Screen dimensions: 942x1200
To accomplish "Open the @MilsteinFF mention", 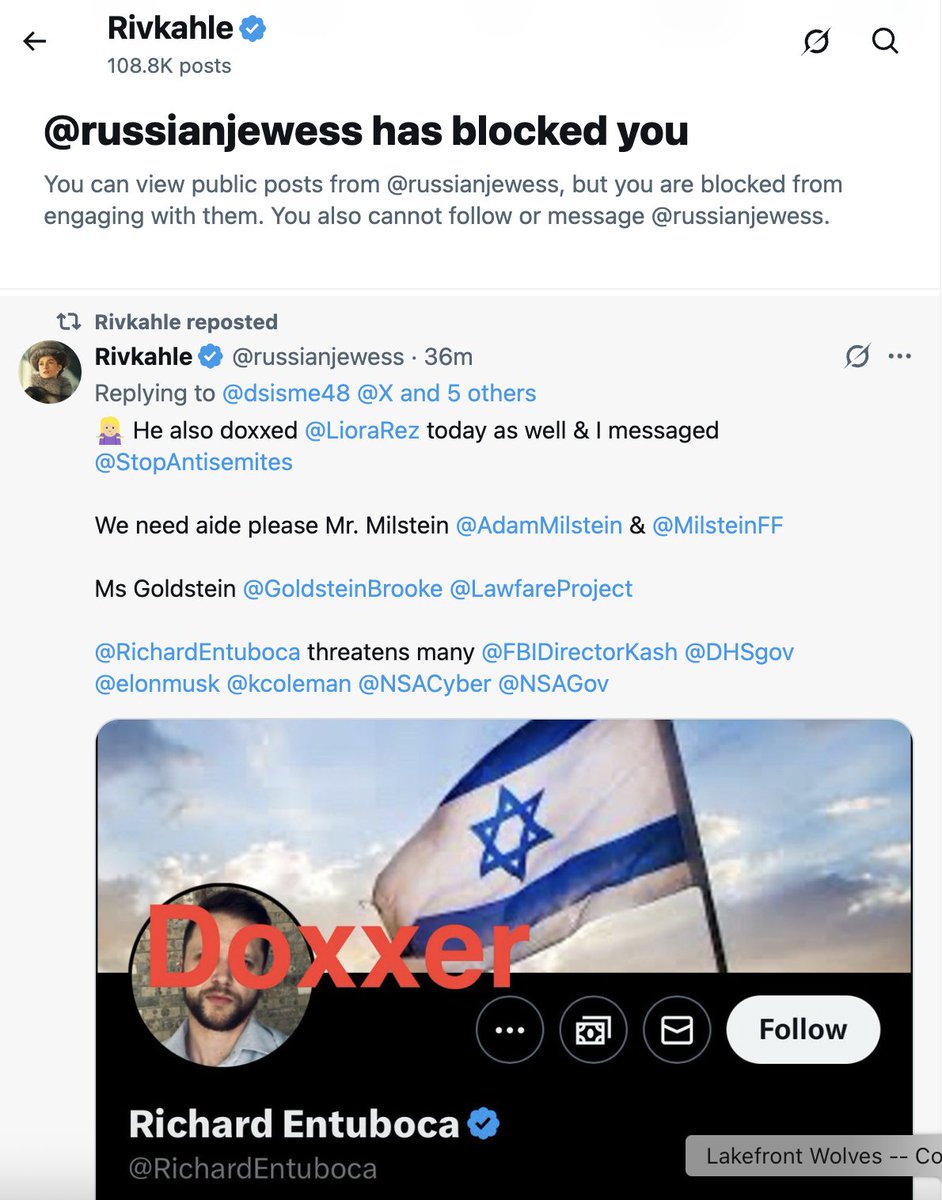I will click(717, 524).
